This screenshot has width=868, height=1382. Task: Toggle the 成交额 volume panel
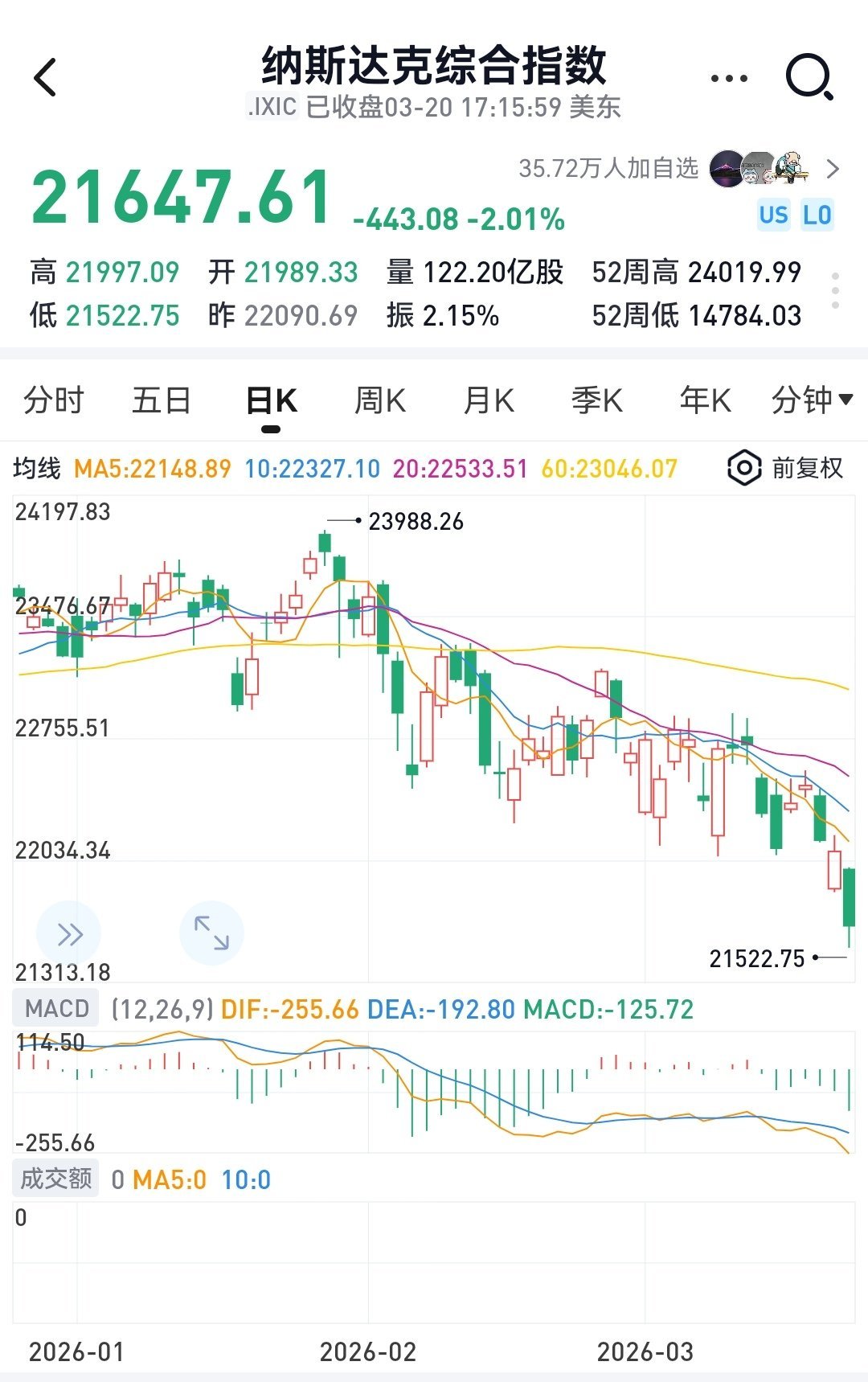[55, 1179]
